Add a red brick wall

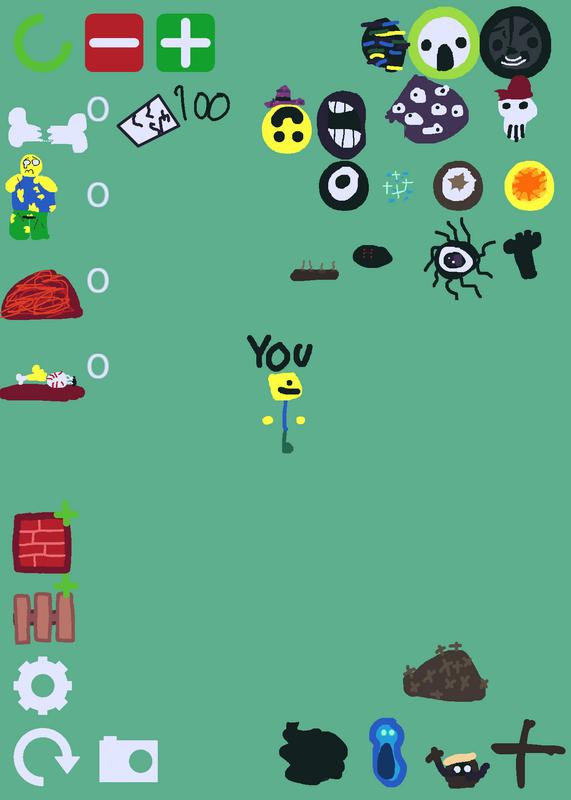click(44, 539)
